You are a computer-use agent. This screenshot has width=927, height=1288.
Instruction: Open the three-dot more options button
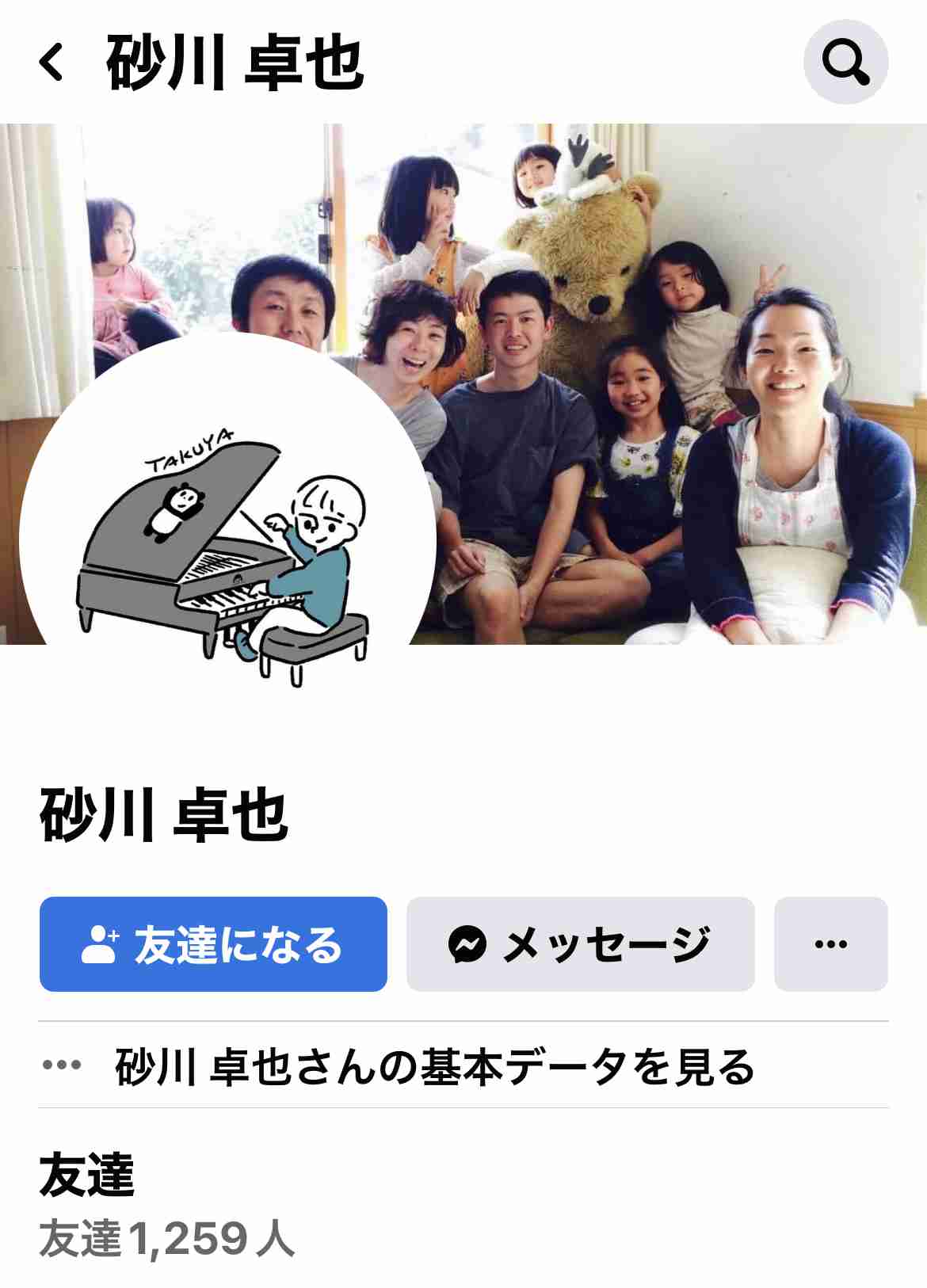[x=830, y=944]
